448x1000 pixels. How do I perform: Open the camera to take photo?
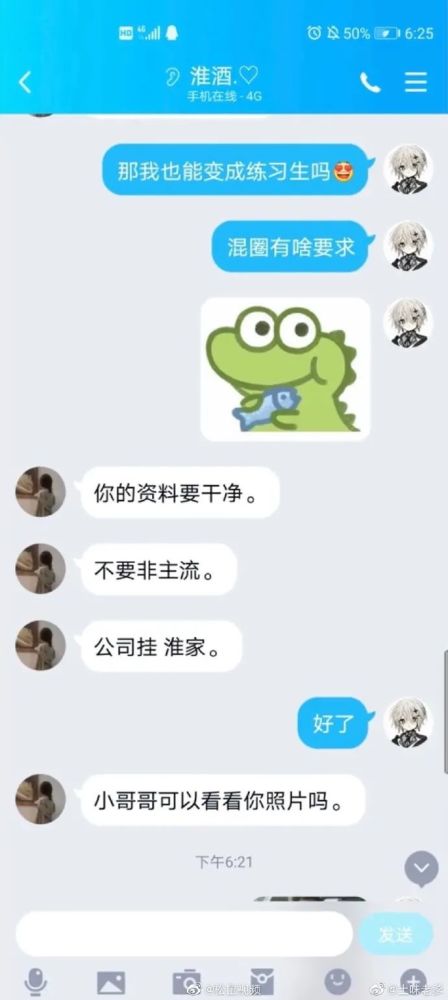pyautogui.click(x=186, y=983)
